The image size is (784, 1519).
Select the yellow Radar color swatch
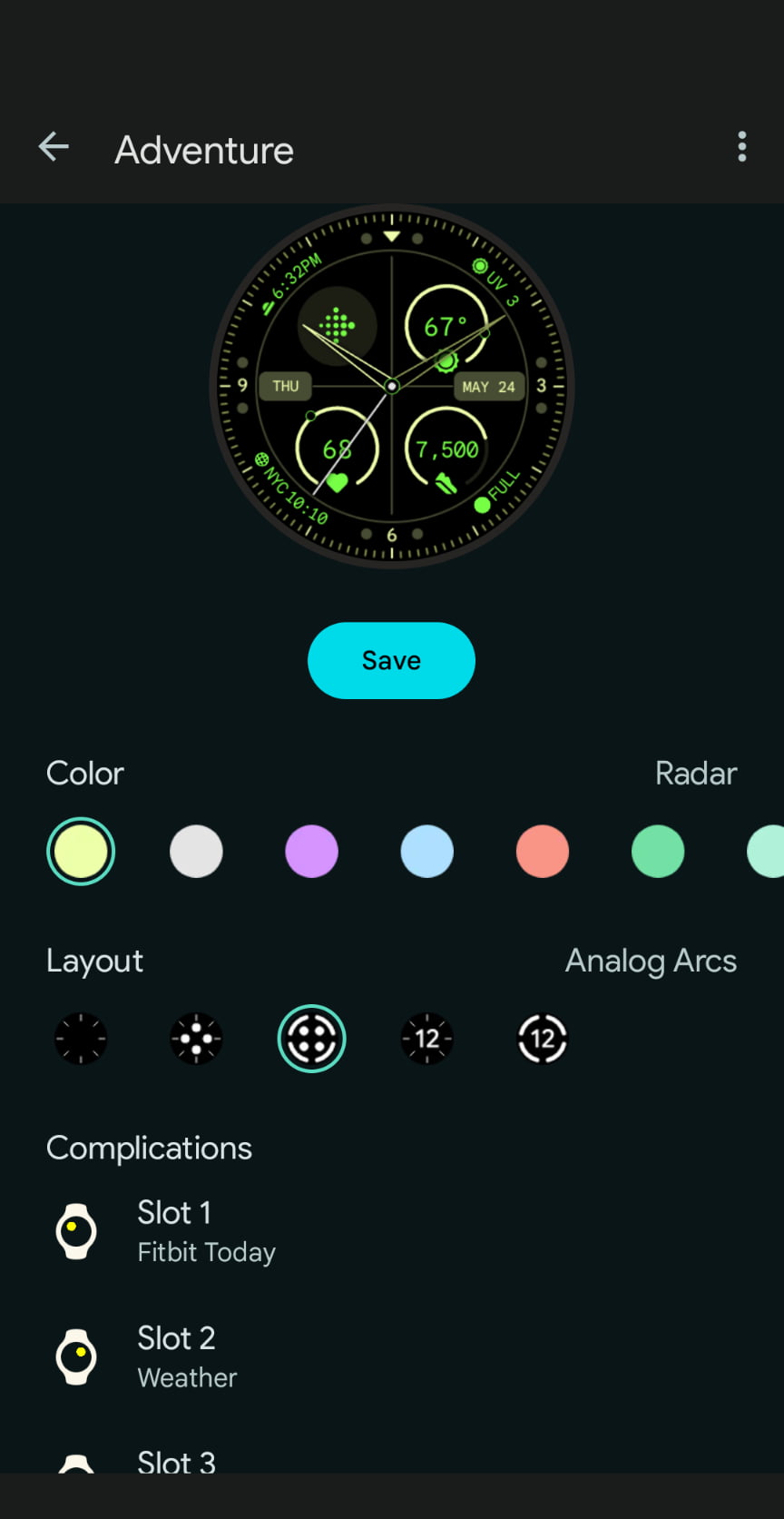[x=81, y=852]
